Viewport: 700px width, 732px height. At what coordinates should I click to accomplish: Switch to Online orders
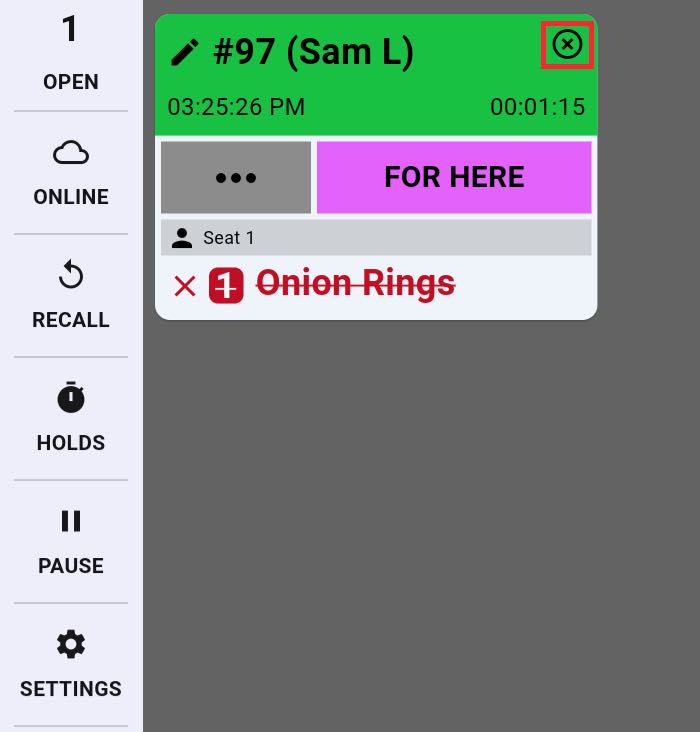click(x=70, y=173)
